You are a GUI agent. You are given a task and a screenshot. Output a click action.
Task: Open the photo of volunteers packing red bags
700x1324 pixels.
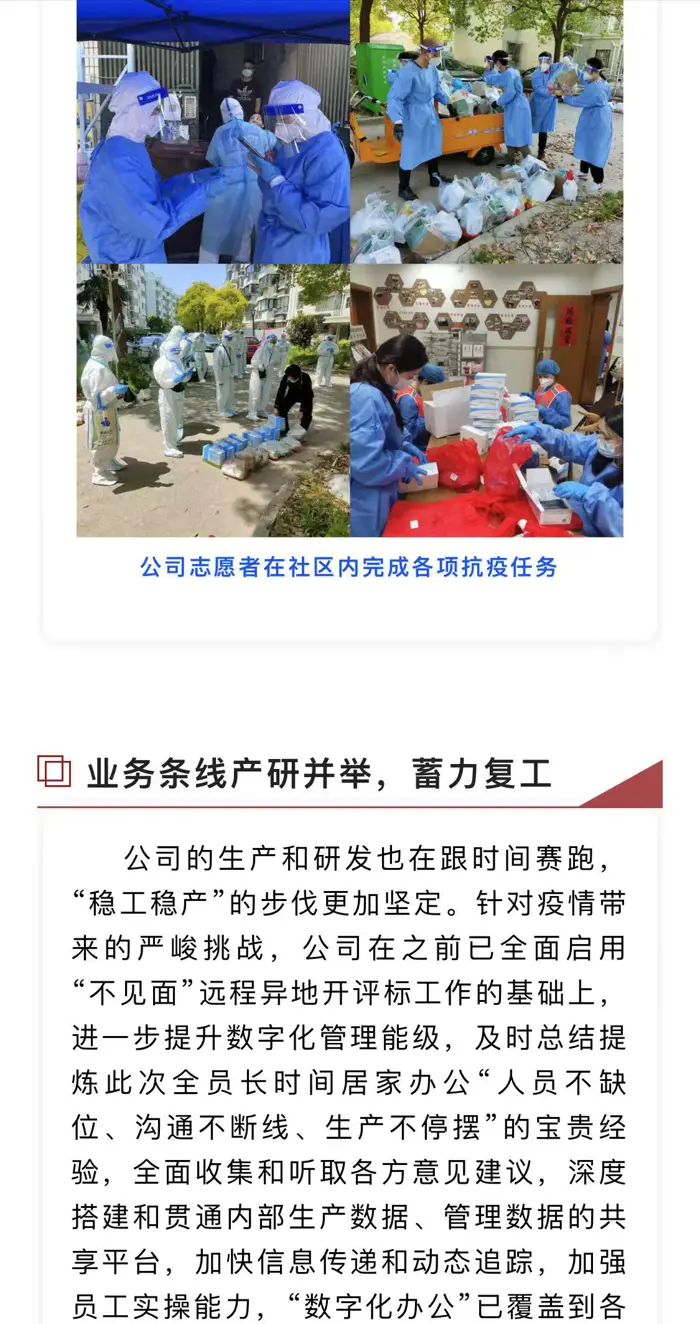pyautogui.click(x=487, y=400)
